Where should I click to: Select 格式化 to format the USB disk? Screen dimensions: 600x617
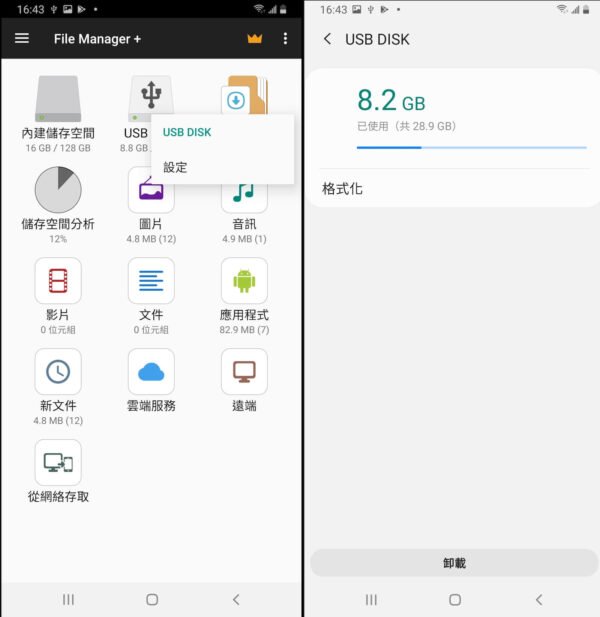pos(342,188)
